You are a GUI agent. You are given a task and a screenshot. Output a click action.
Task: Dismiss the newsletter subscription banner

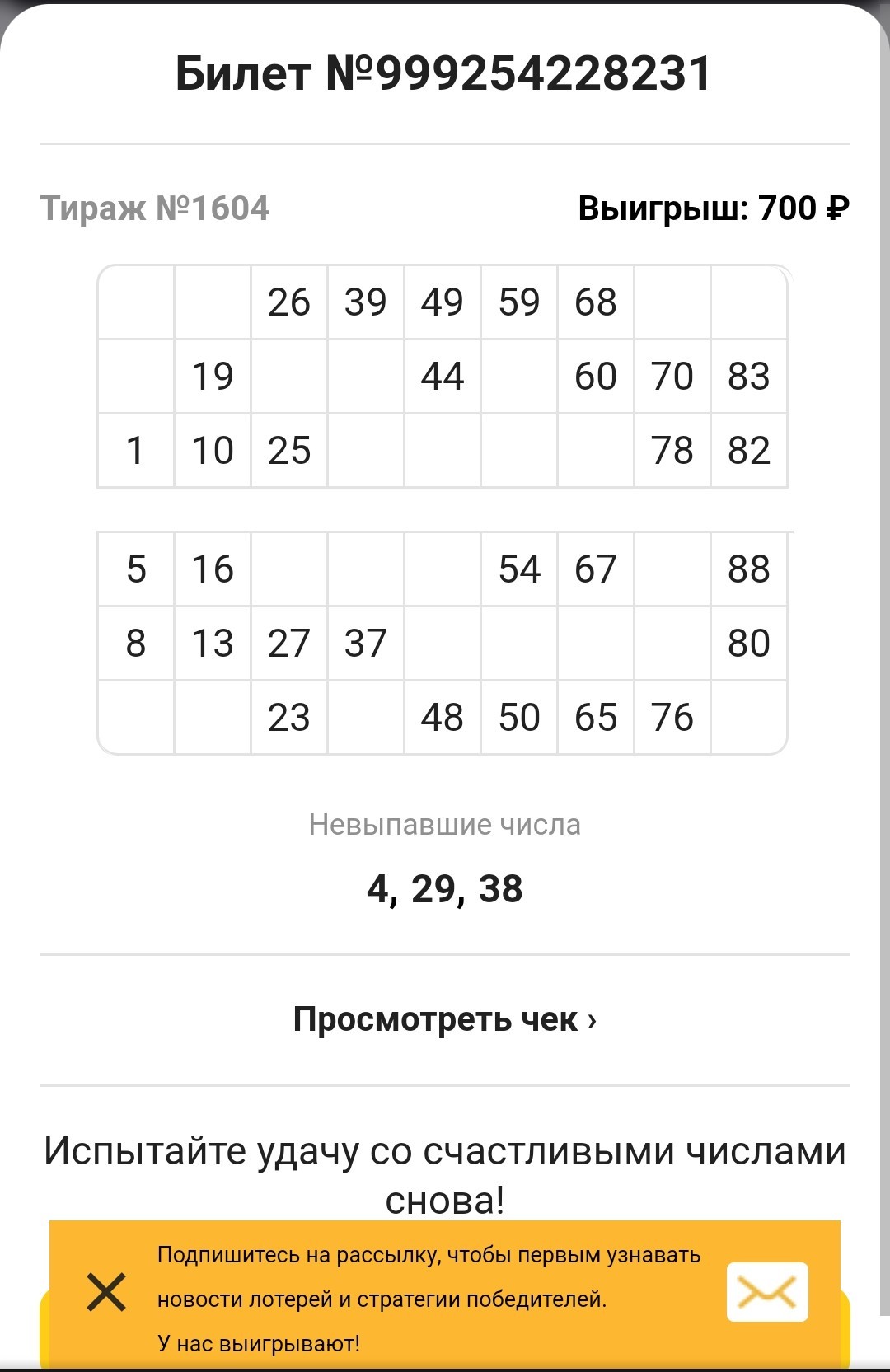click(x=106, y=1292)
